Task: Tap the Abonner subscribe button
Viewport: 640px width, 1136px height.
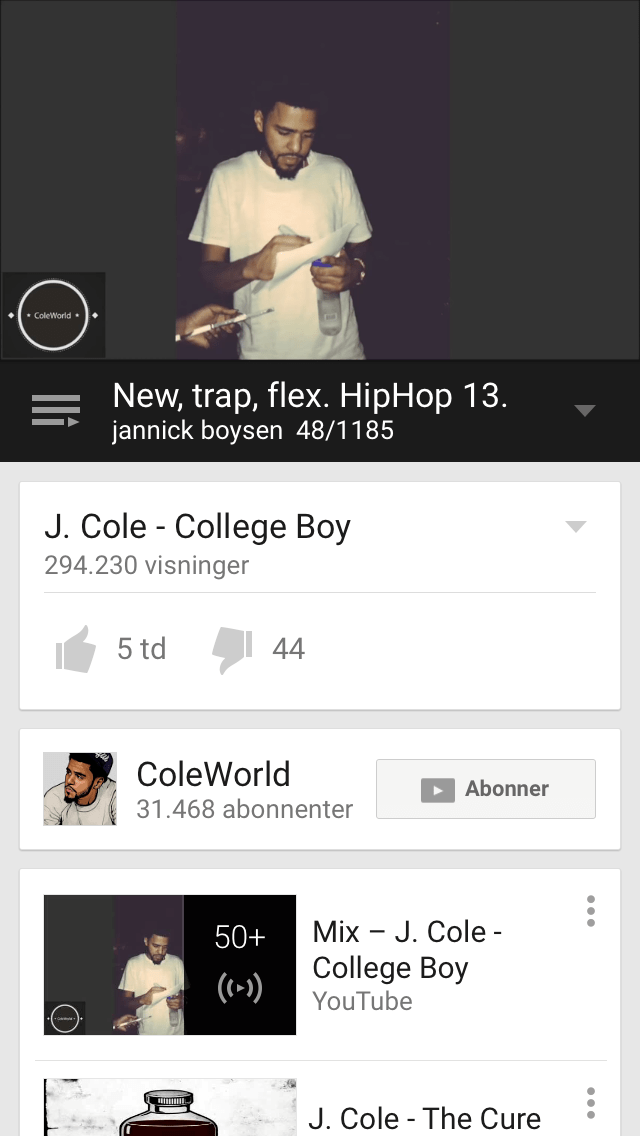Action: point(485,789)
